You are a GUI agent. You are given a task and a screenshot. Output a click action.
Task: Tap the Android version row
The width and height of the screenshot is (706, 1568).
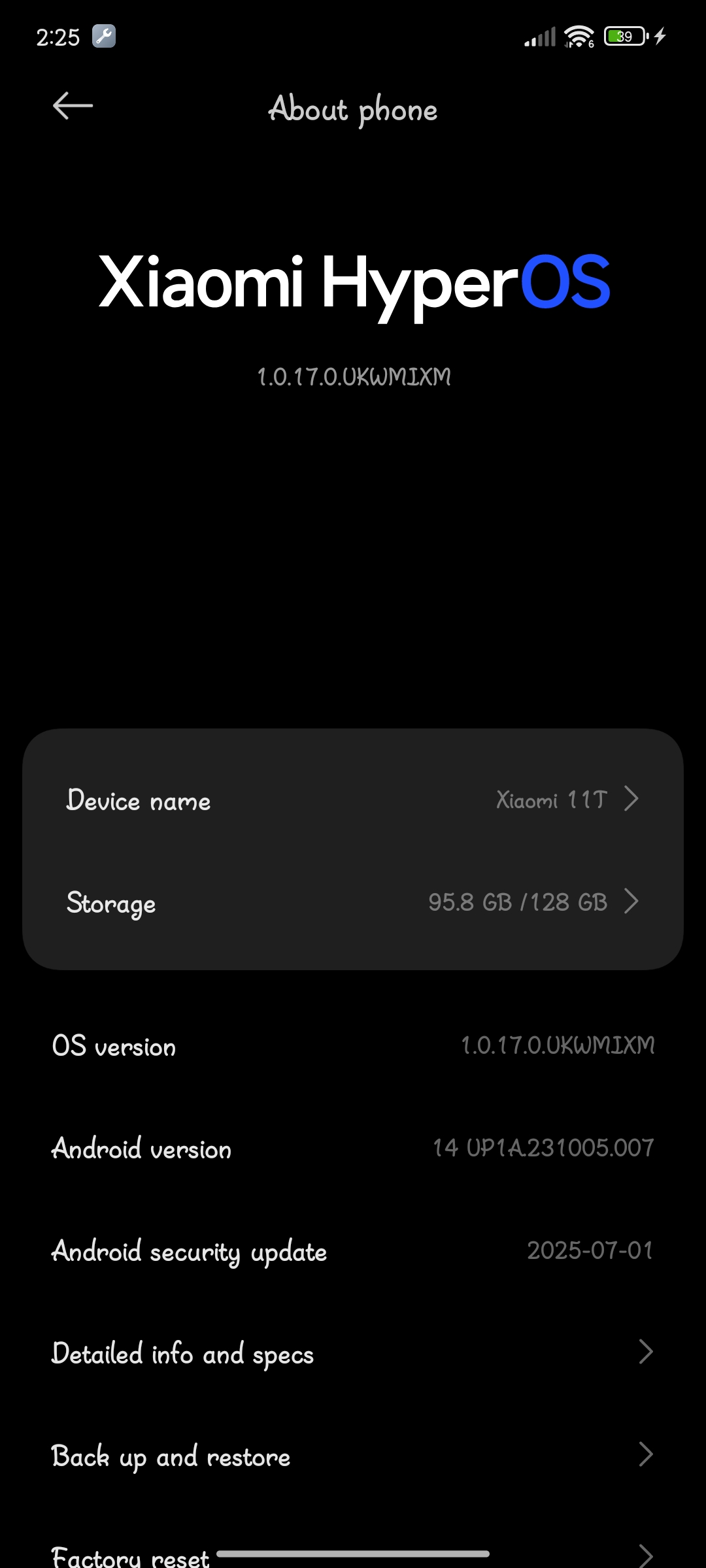coord(353,1149)
